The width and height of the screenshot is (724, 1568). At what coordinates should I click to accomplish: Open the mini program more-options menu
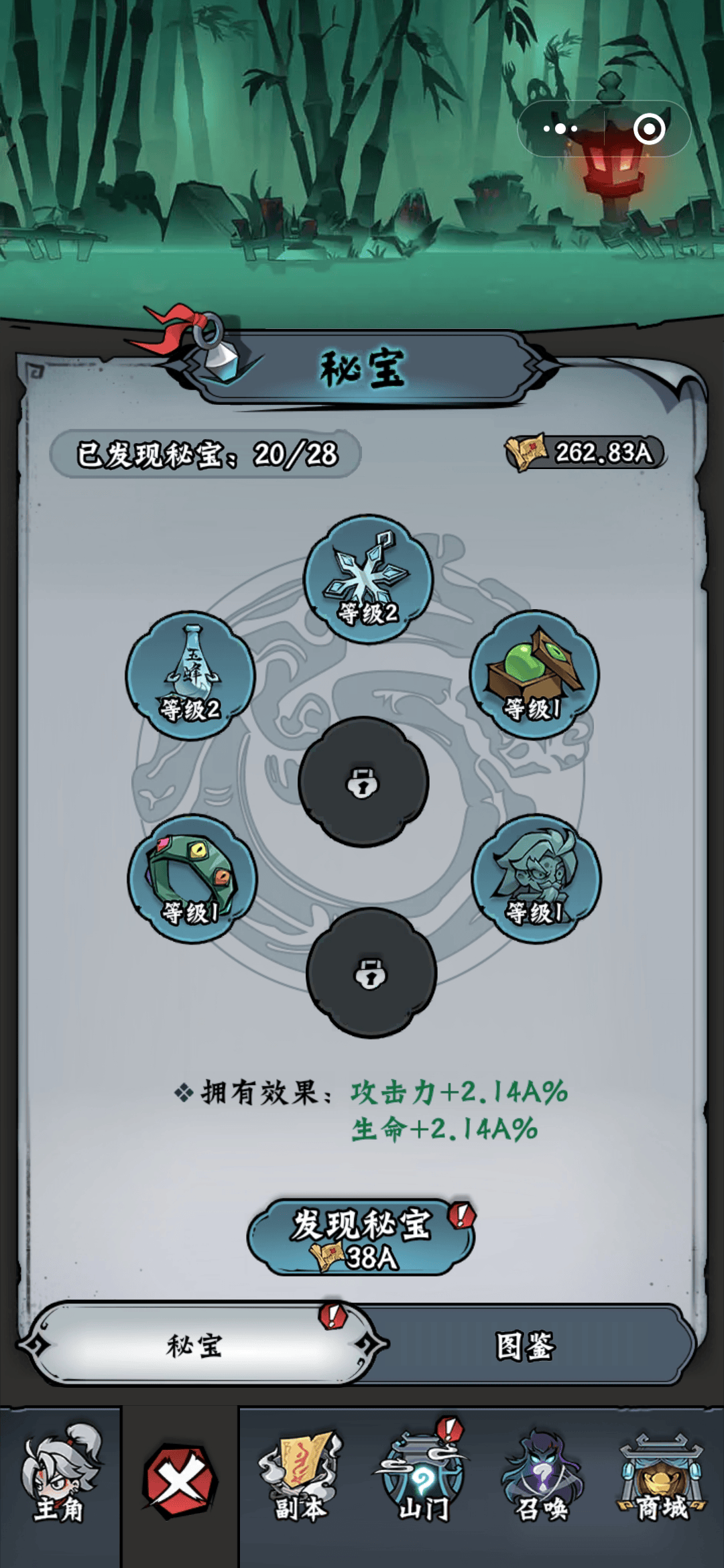pos(560,129)
